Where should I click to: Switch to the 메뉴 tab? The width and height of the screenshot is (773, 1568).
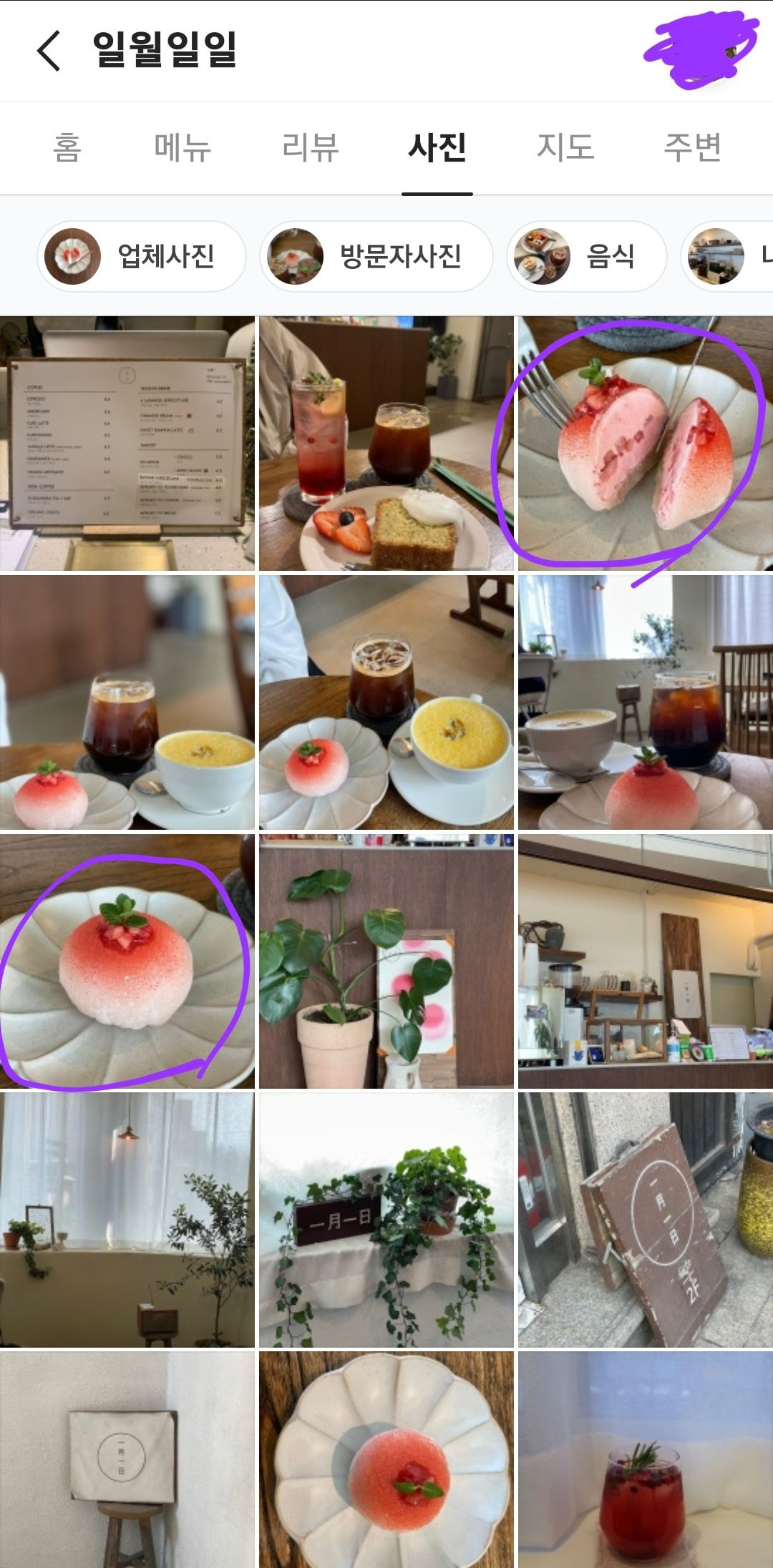tap(183, 147)
